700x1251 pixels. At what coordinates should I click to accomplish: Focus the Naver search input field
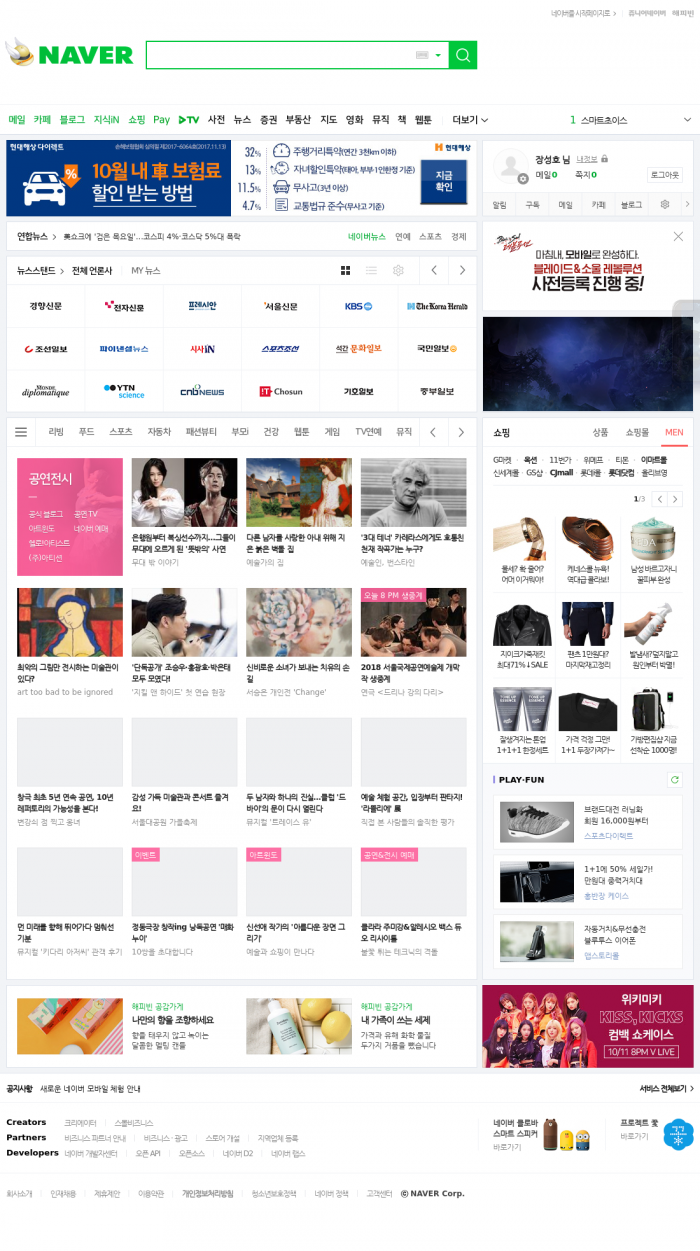coord(280,55)
